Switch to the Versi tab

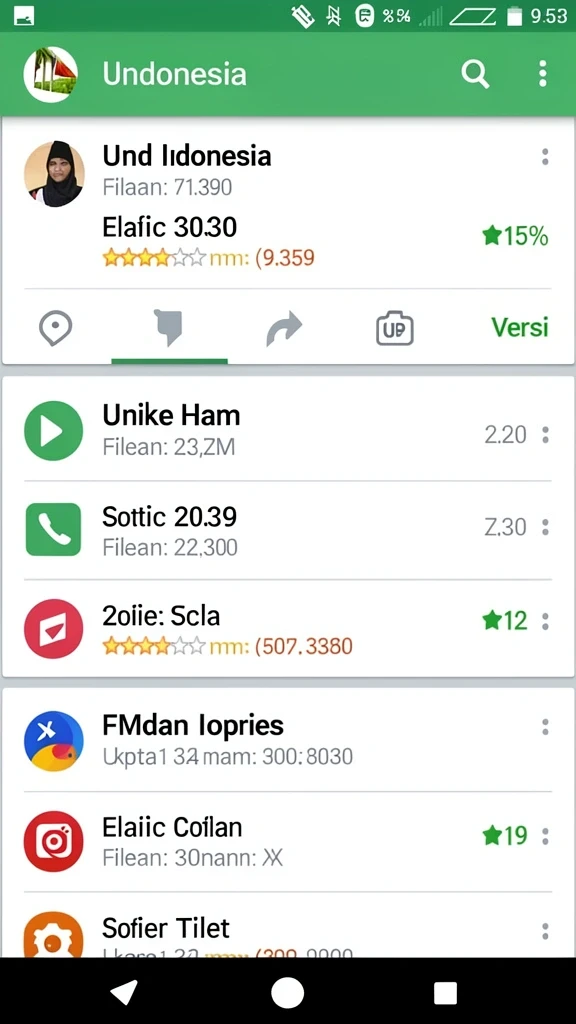(520, 327)
